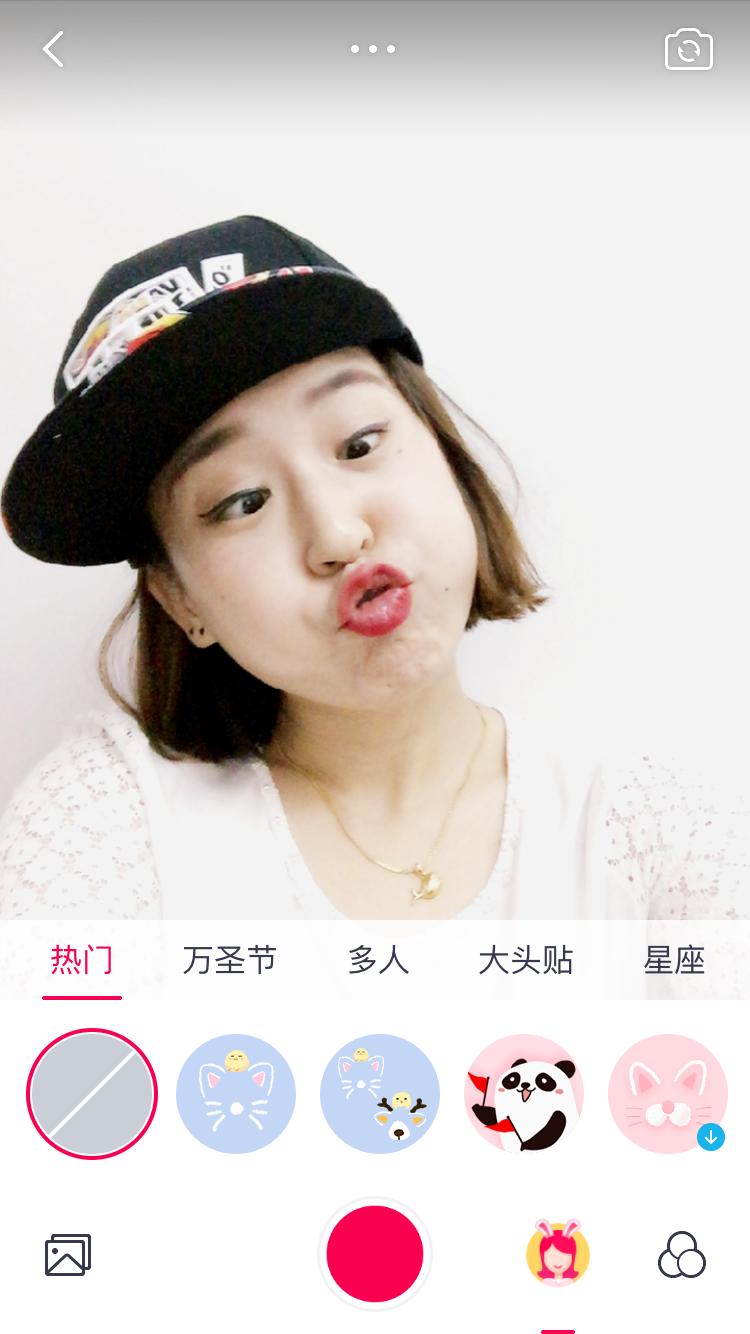Open the beauty avatar settings
The image size is (750, 1334).
click(556, 1252)
